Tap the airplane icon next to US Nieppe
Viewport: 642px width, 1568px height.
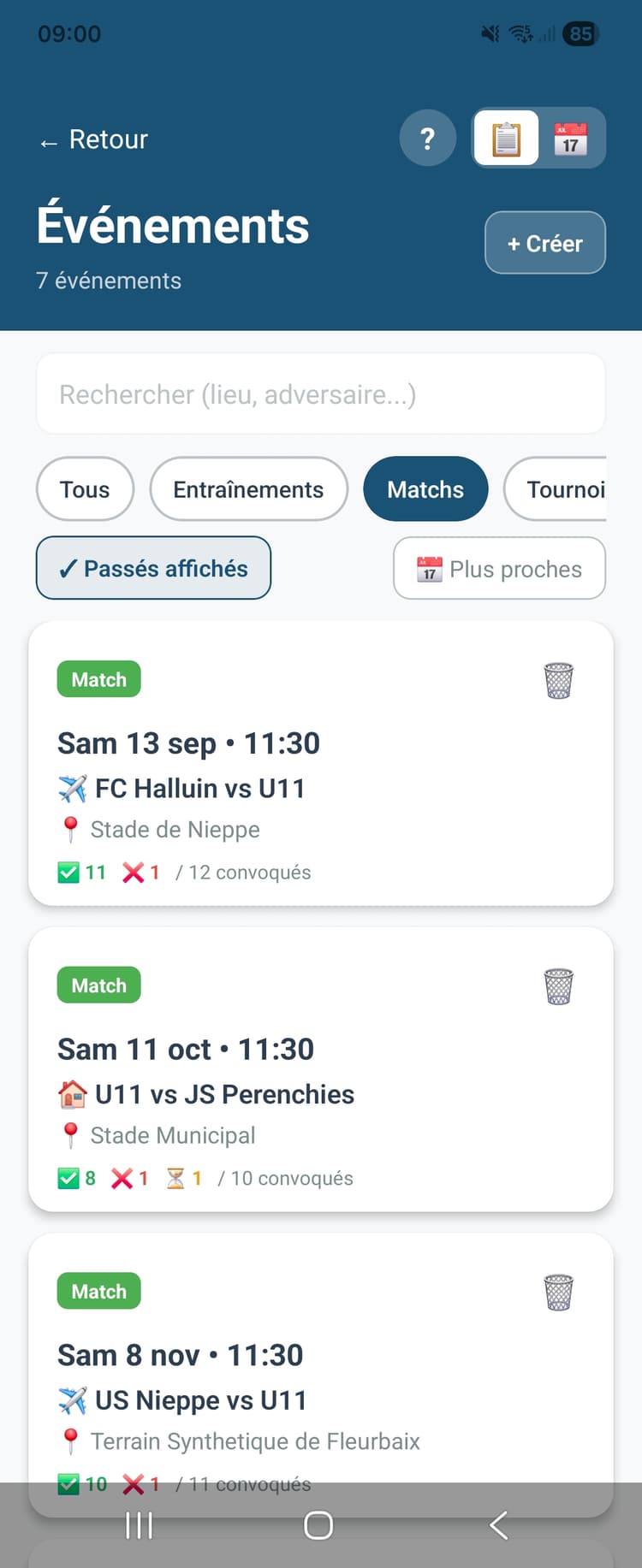pyautogui.click(x=76, y=1399)
